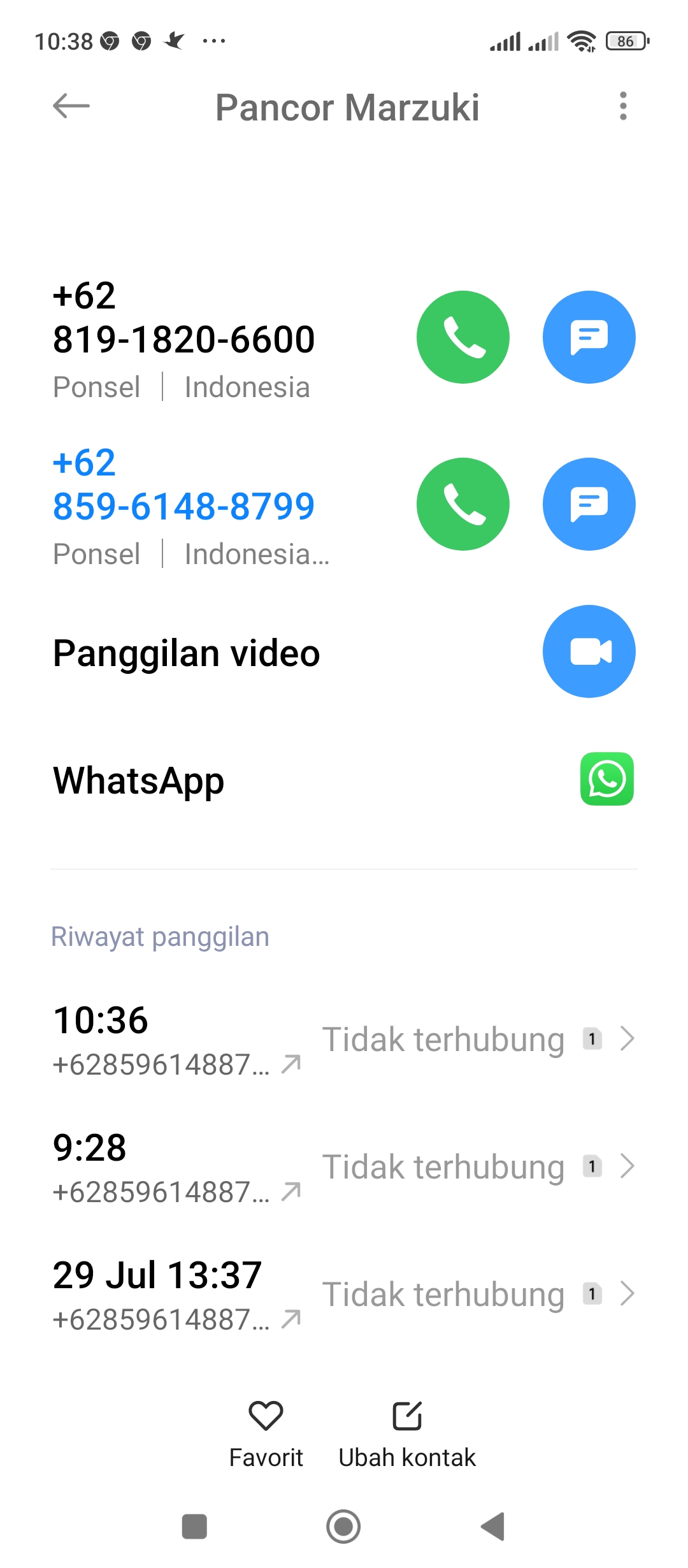The height and width of the screenshot is (1568, 688).
Task: Open WhatsApp for this contact
Action: click(x=606, y=779)
